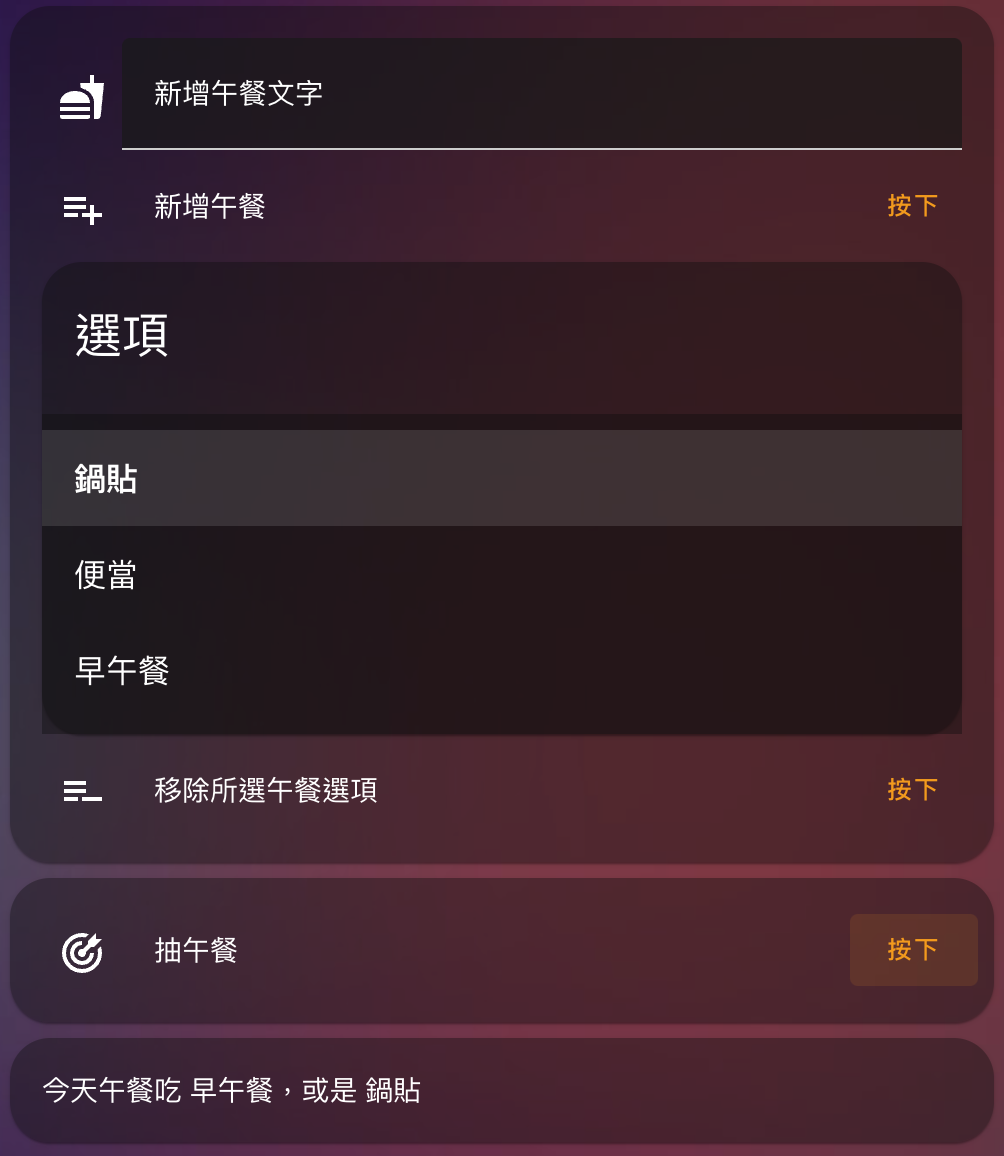Image resolution: width=1004 pixels, height=1156 pixels.
Task: Focus the 新增午餐文字 text field
Action: pyautogui.click(x=541, y=94)
